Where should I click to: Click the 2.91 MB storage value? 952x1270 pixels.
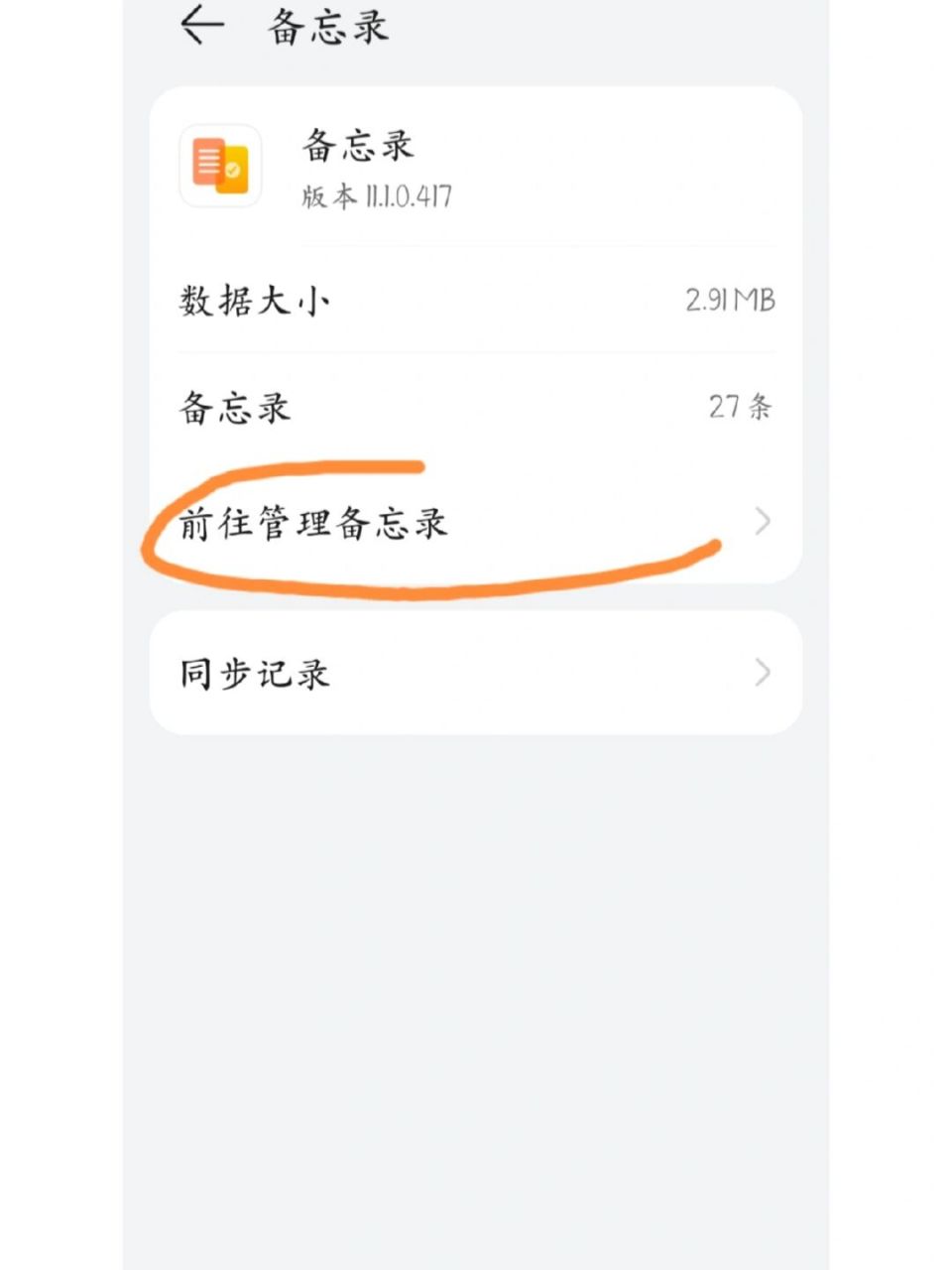(x=732, y=298)
